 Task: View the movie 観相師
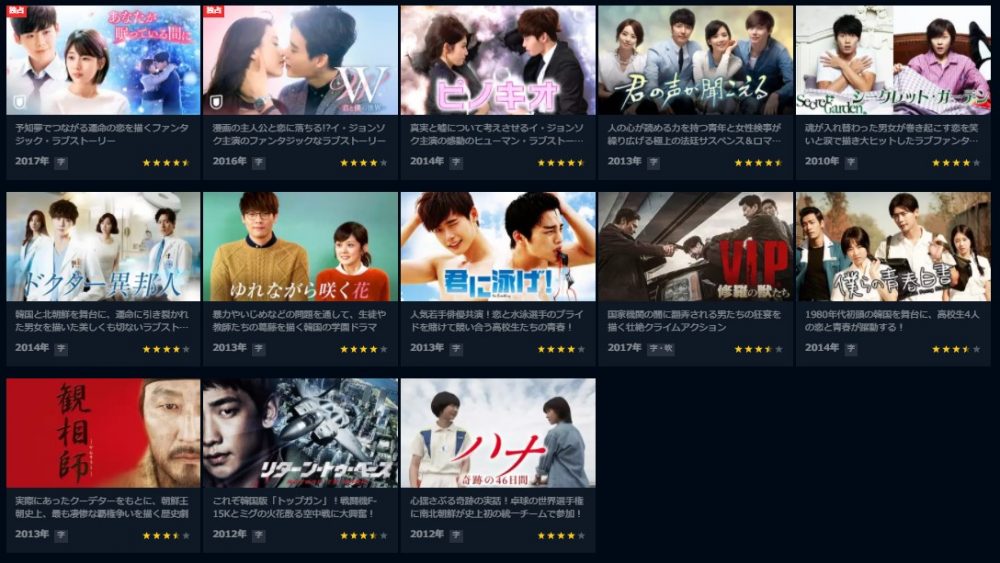pyautogui.click(x=102, y=432)
